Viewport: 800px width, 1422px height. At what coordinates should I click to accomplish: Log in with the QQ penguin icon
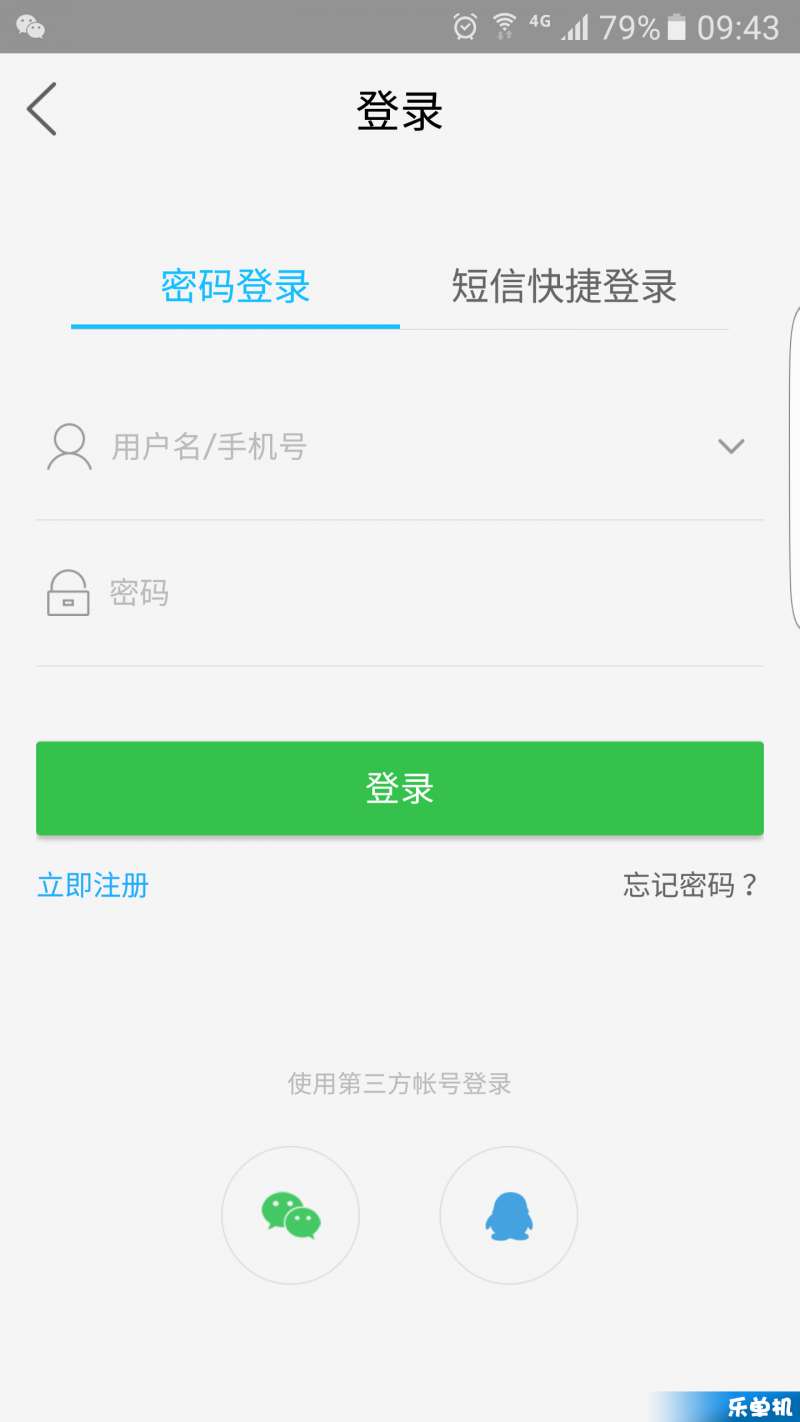click(509, 1215)
